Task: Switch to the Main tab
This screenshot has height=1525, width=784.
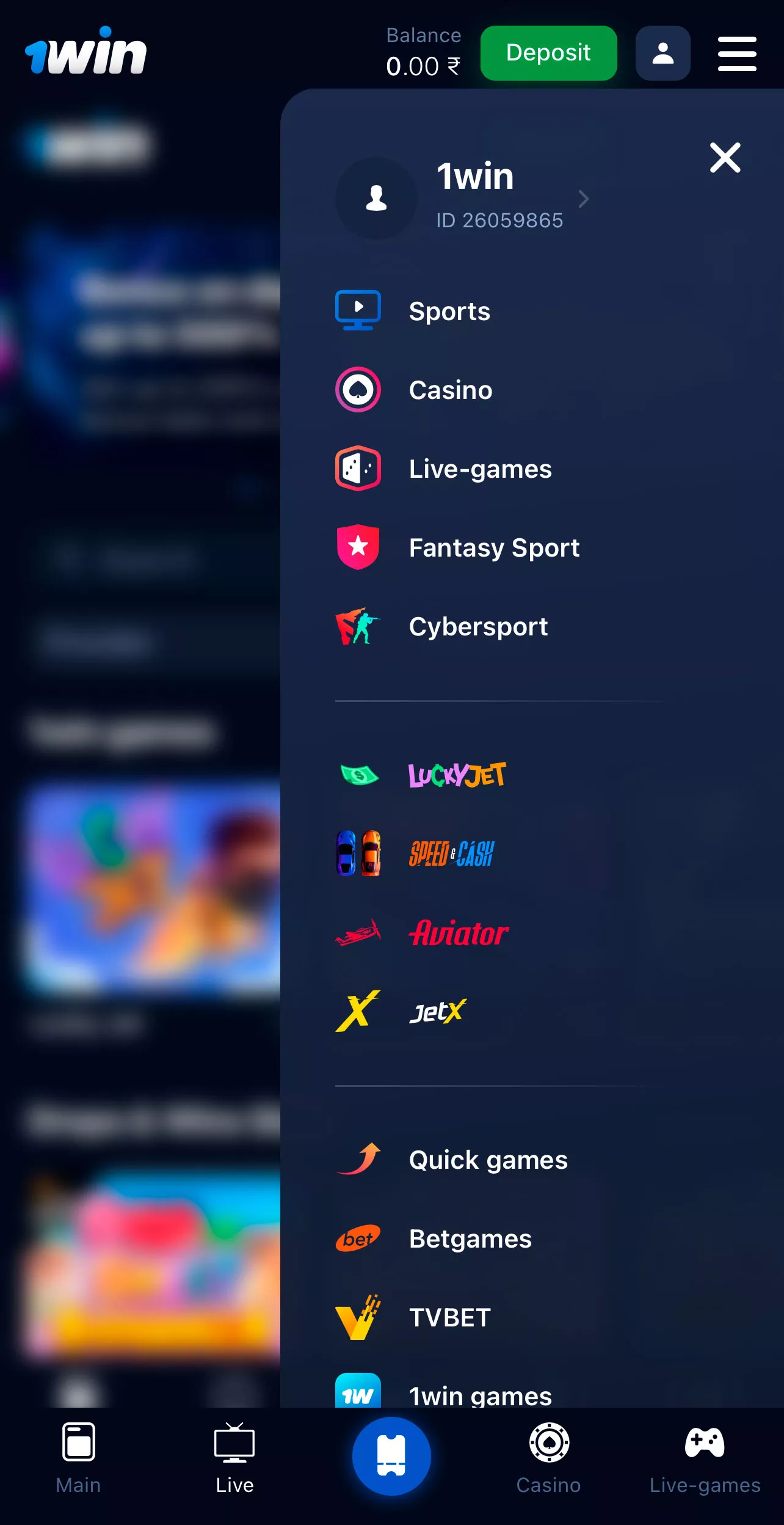Action: pos(78,1458)
